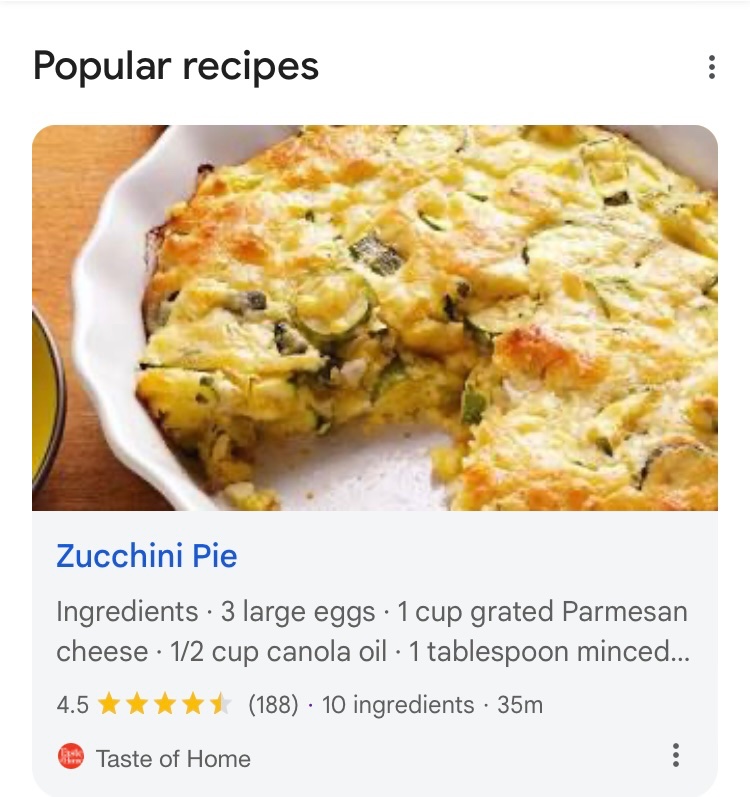Viewport: 750px width, 797px height.
Task: Open the Zucchini Pie recipe photo
Action: coord(374,317)
